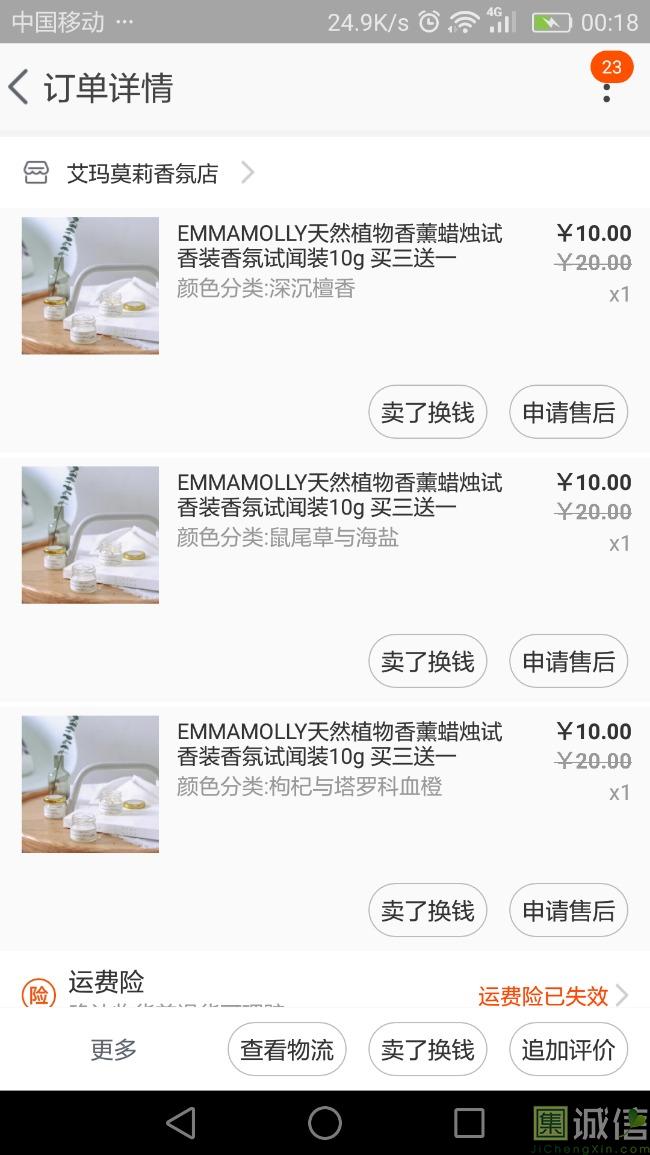Tap 卖了换钱 for the 鼠尾草与海盐 item
This screenshot has height=1155, width=650.
click(427, 661)
